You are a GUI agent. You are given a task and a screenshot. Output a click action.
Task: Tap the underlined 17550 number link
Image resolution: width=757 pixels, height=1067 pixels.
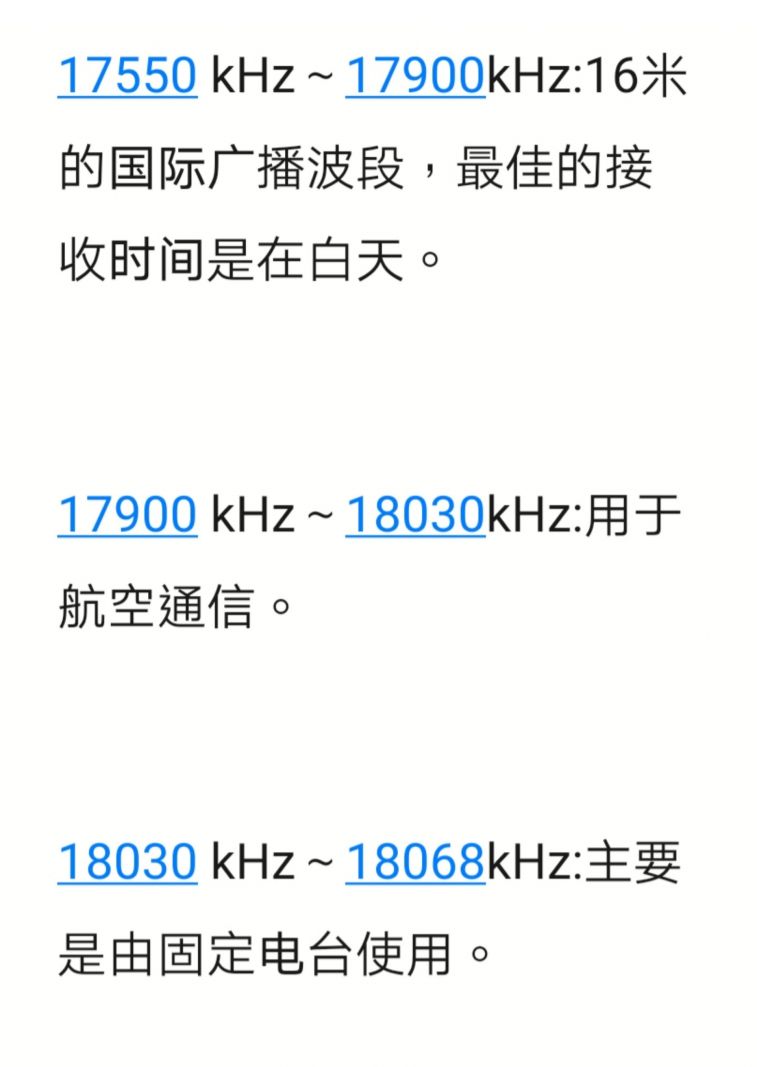click(x=127, y=76)
